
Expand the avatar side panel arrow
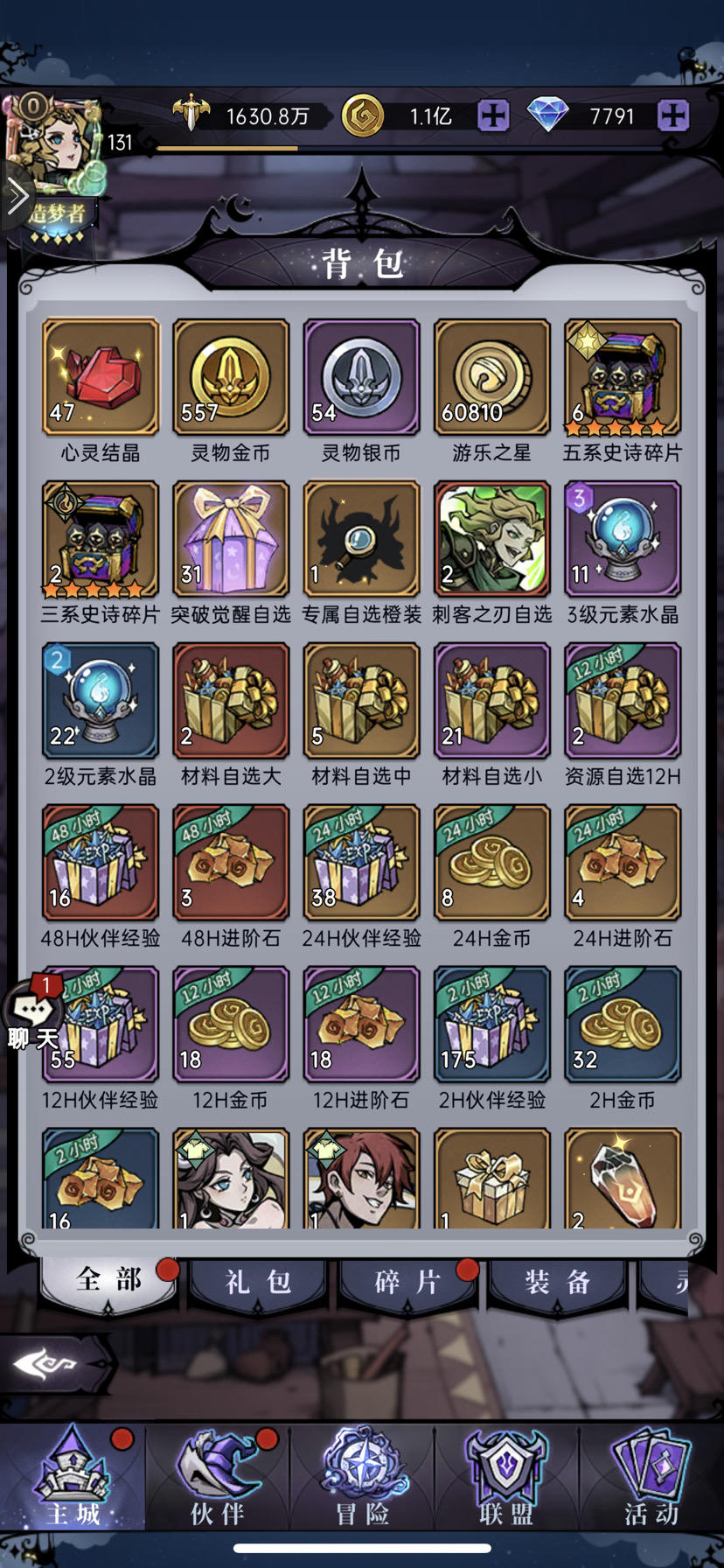click(x=16, y=196)
